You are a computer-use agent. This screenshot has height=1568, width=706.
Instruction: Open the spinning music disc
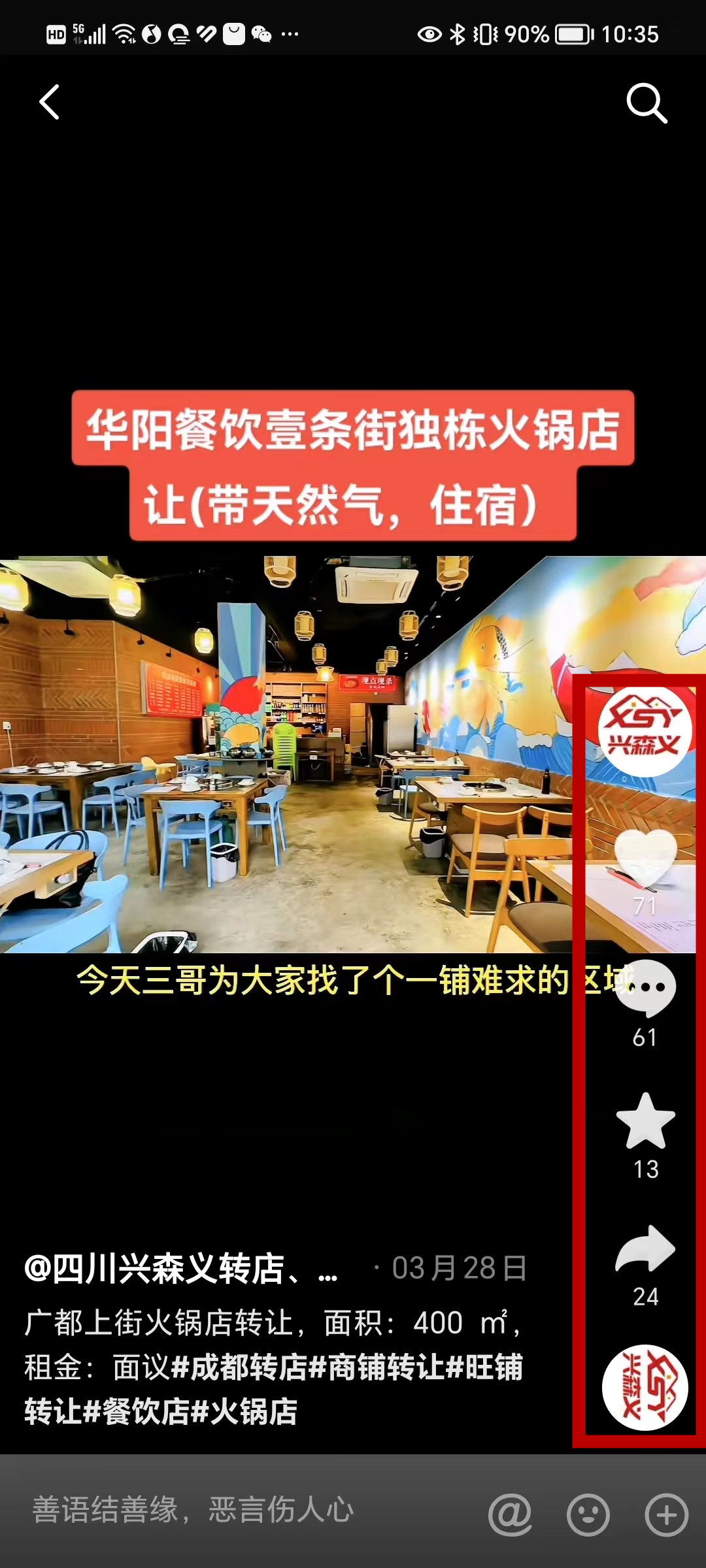645,1387
